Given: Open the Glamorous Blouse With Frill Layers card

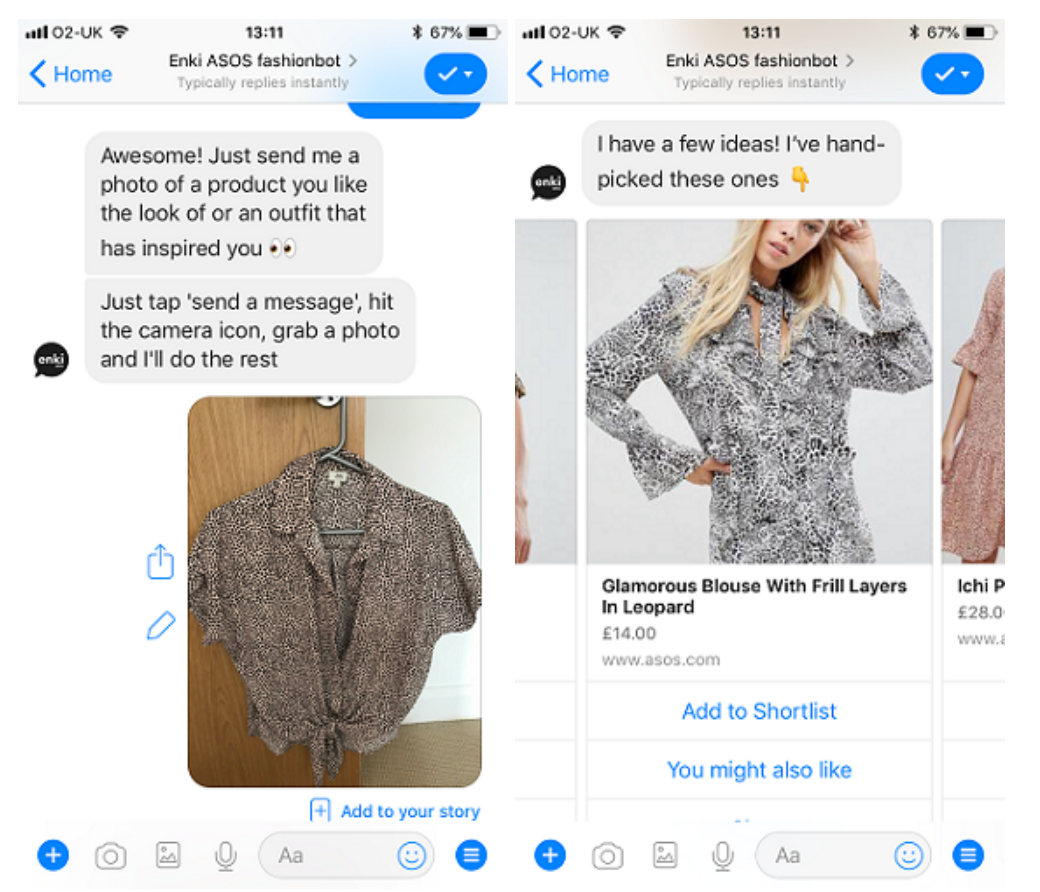Looking at the screenshot, I should pyautogui.click(x=759, y=400).
